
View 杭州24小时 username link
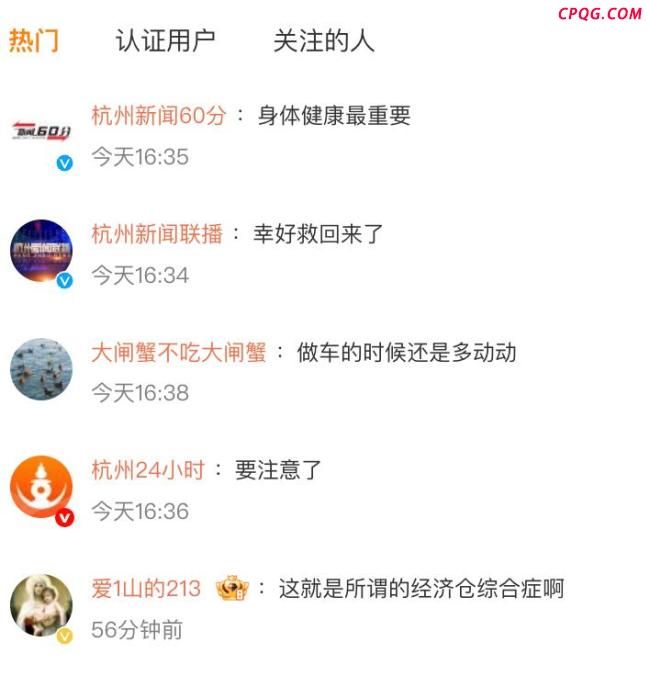(148, 470)
